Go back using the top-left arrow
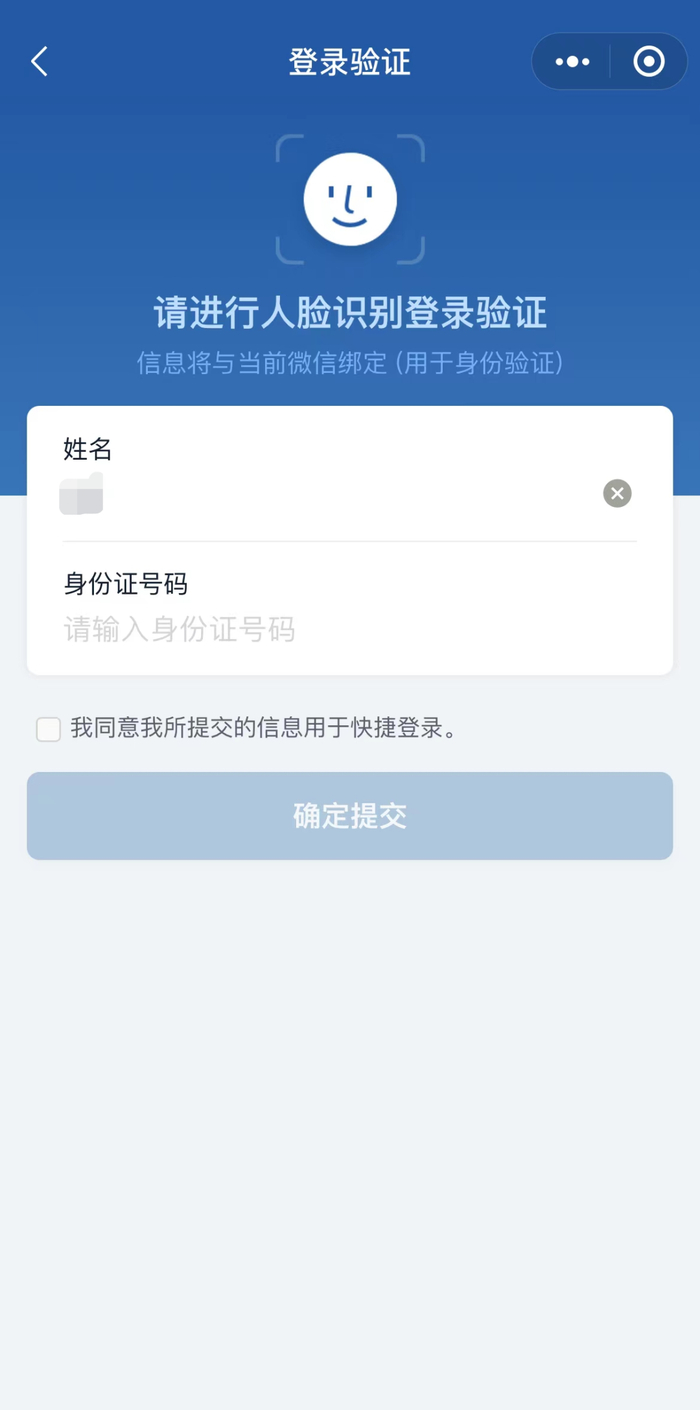 click(39, 62)
